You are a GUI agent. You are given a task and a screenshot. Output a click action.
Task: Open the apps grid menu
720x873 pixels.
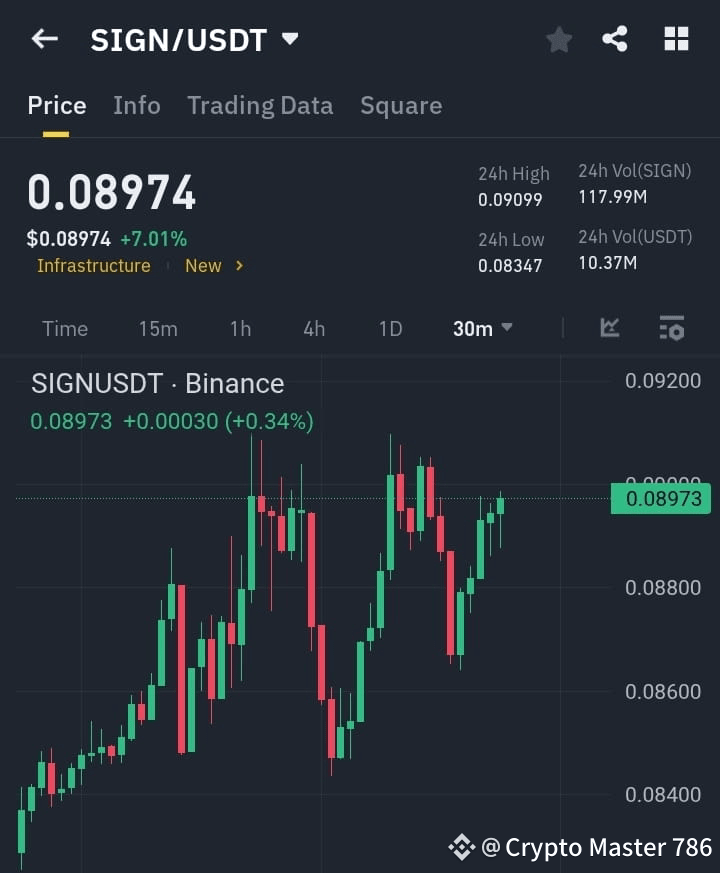click(x=676, y=39)
